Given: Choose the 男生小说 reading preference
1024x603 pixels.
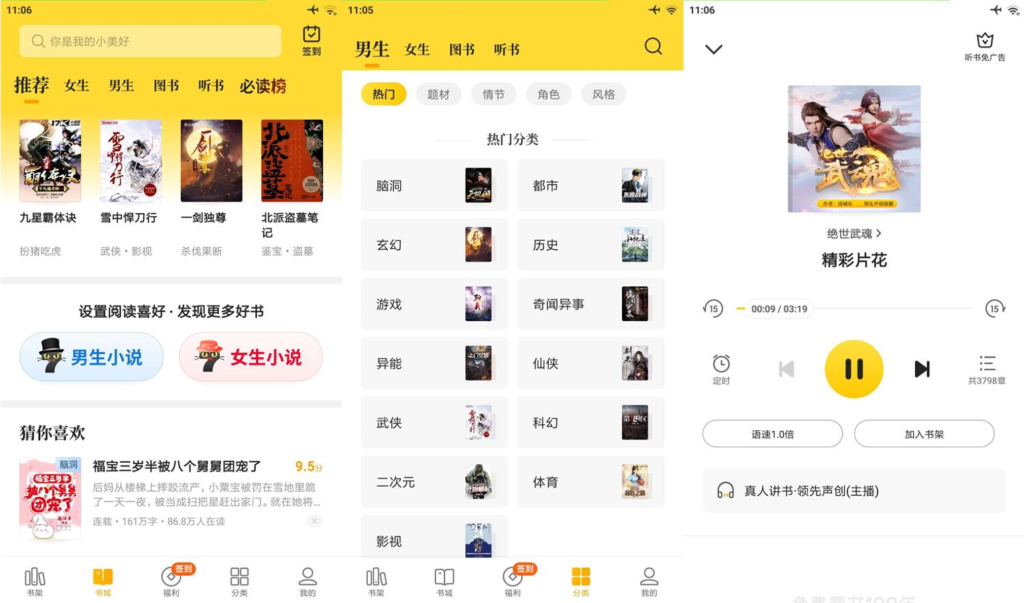Looking at the screenshot, I should 91,357.
